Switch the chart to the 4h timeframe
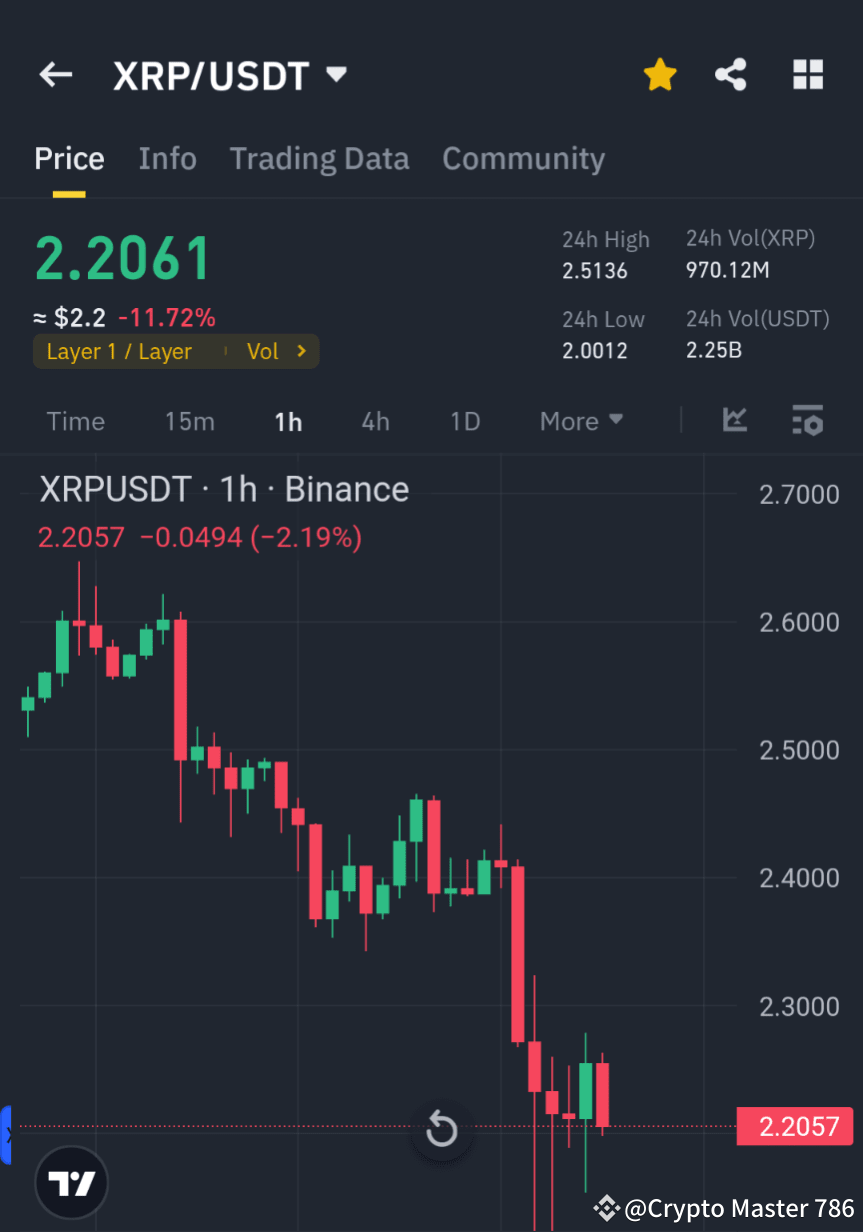 tap(375, 421)
